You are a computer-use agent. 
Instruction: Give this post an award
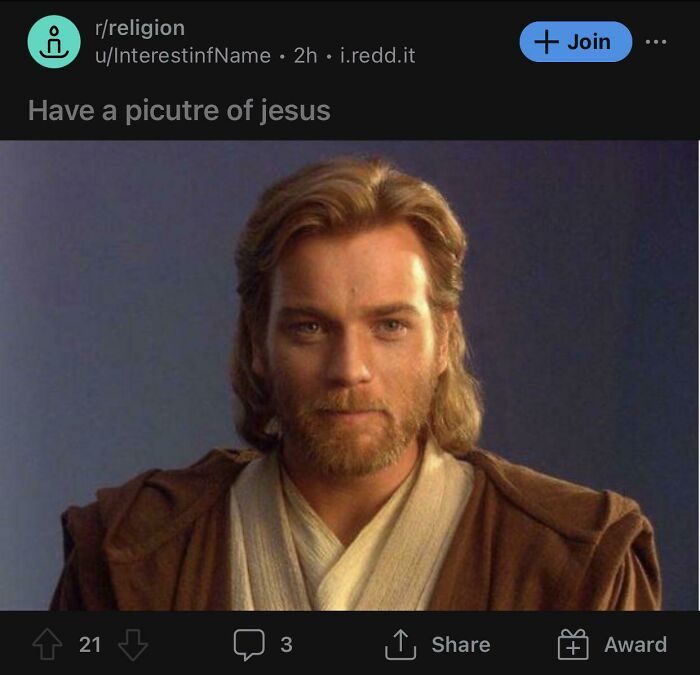pos(611,645)
